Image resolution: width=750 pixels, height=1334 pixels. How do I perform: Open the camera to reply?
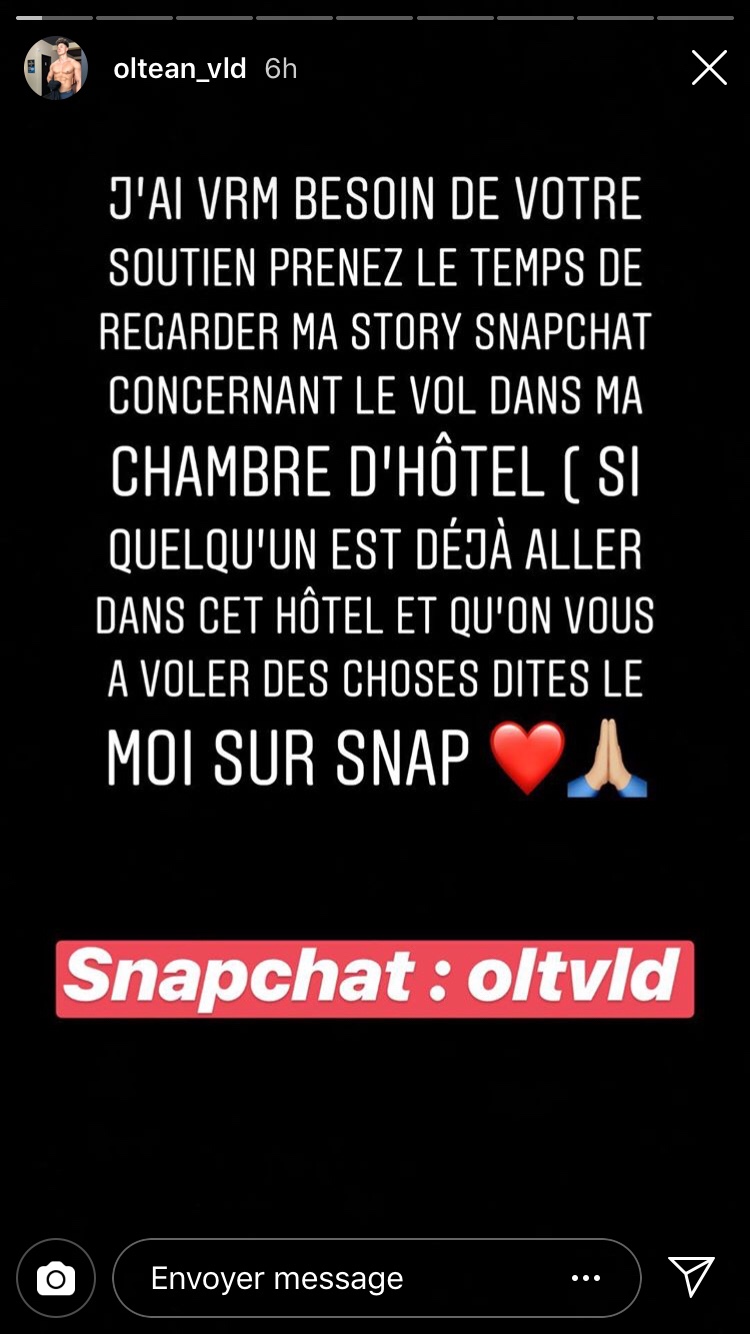click(56, 1278)
